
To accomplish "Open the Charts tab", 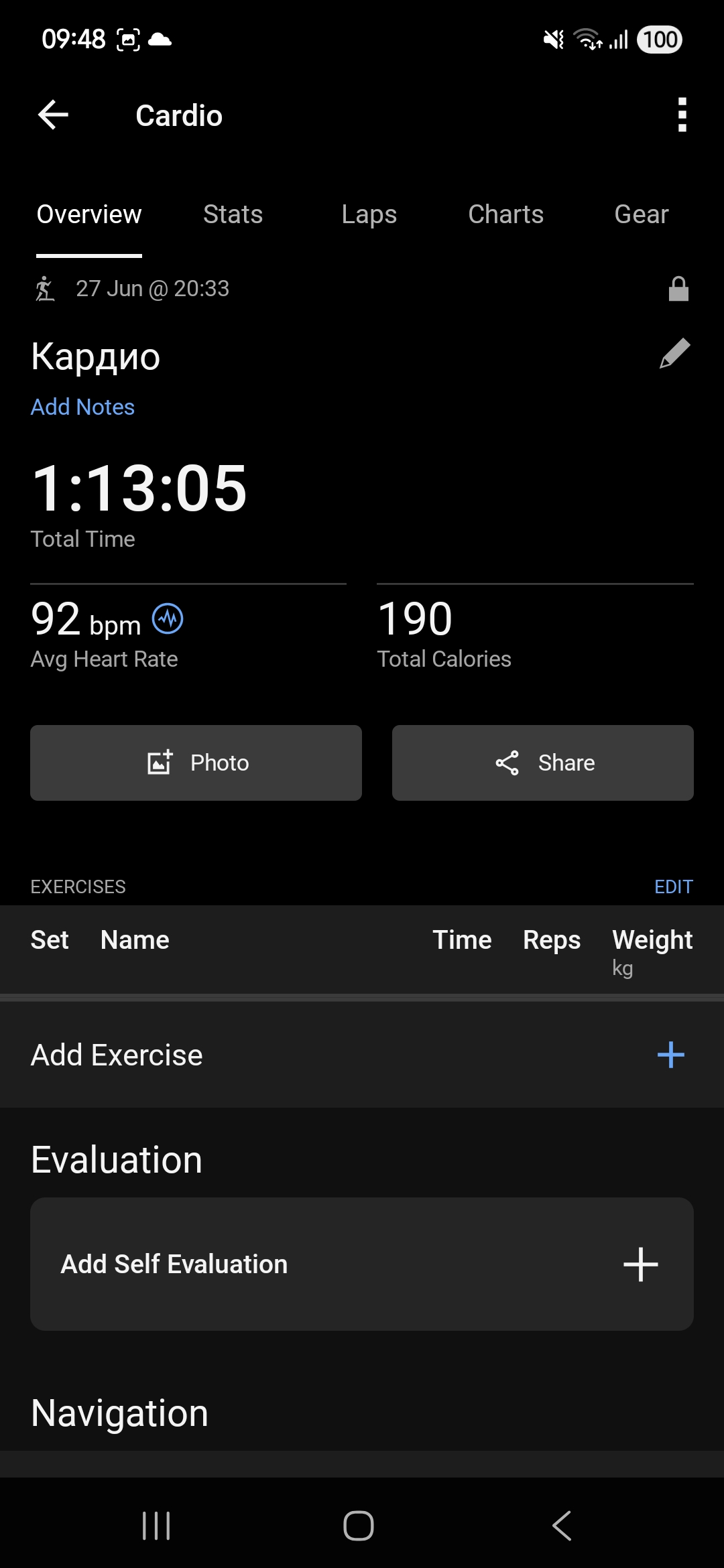I will point(505,214).
